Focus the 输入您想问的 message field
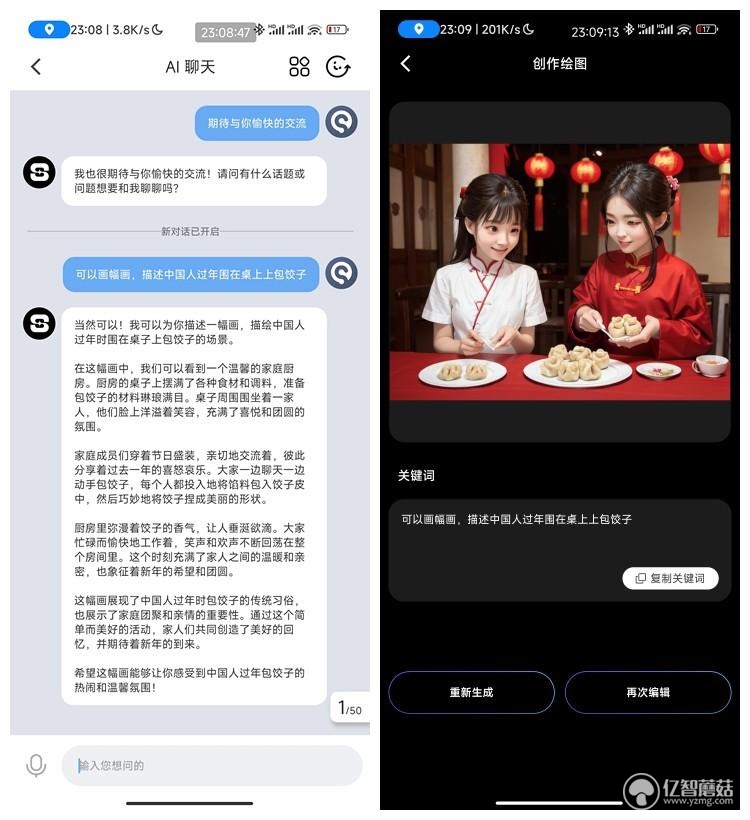750x820 pixels. click(212, 765)
